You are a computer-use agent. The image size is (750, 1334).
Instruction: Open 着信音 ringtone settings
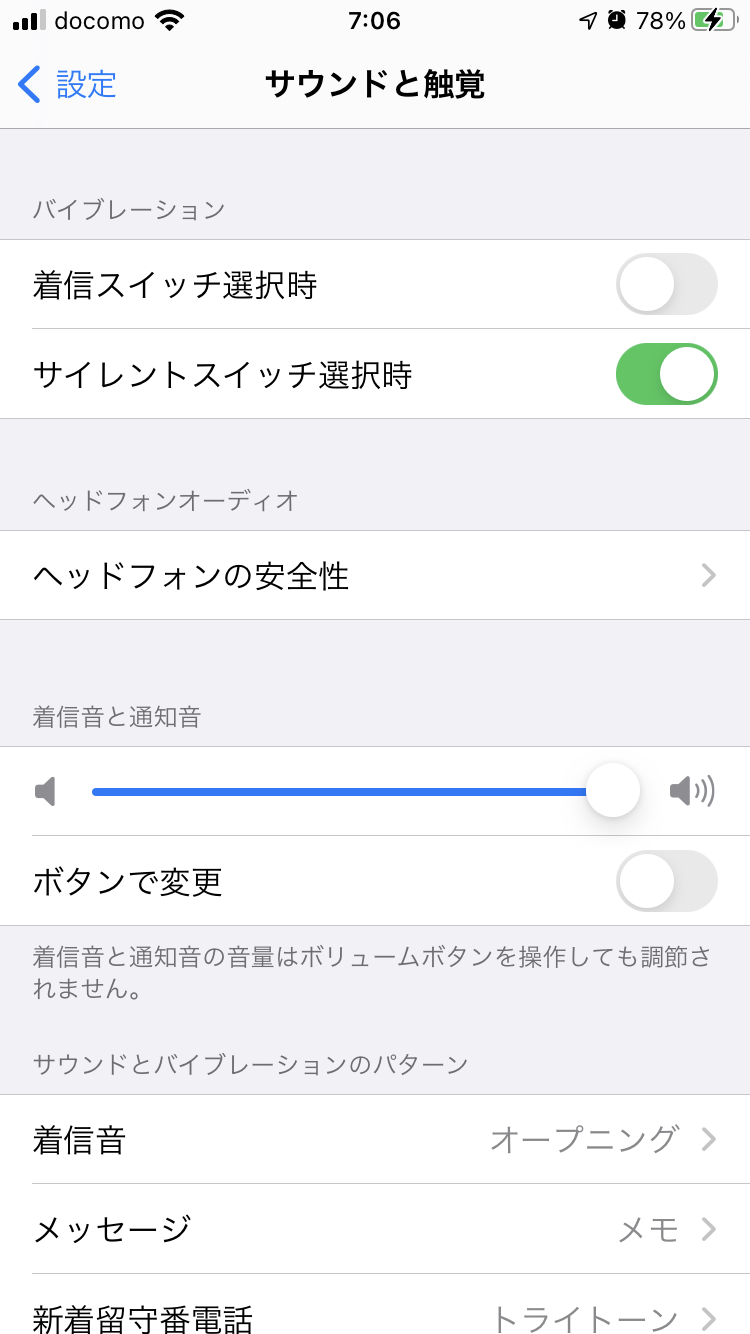(x=375, y=1139)
